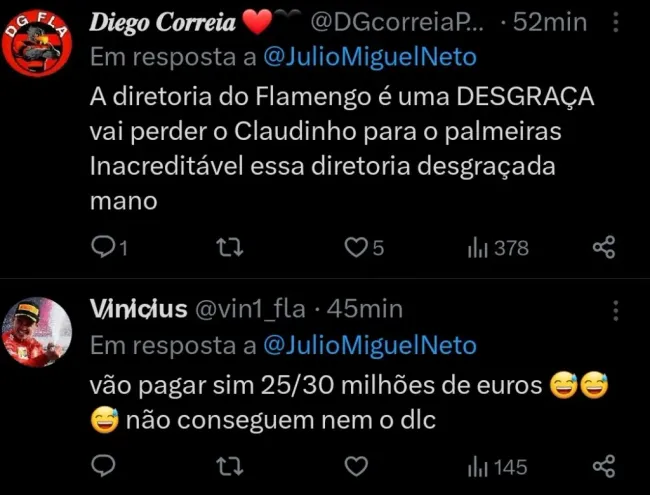View analytics of Diego Correia's tweet

[x=498, y=247]
